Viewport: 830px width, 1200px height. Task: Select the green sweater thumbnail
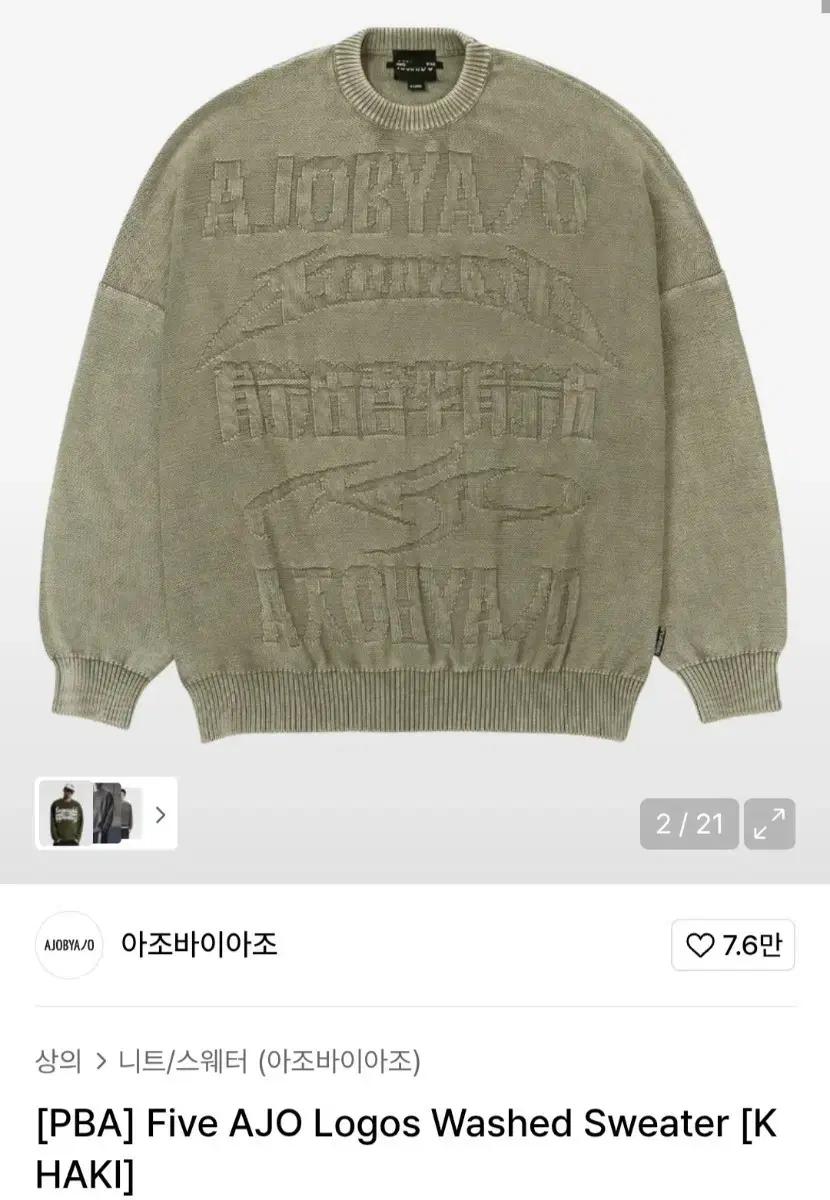coord(66,814)
